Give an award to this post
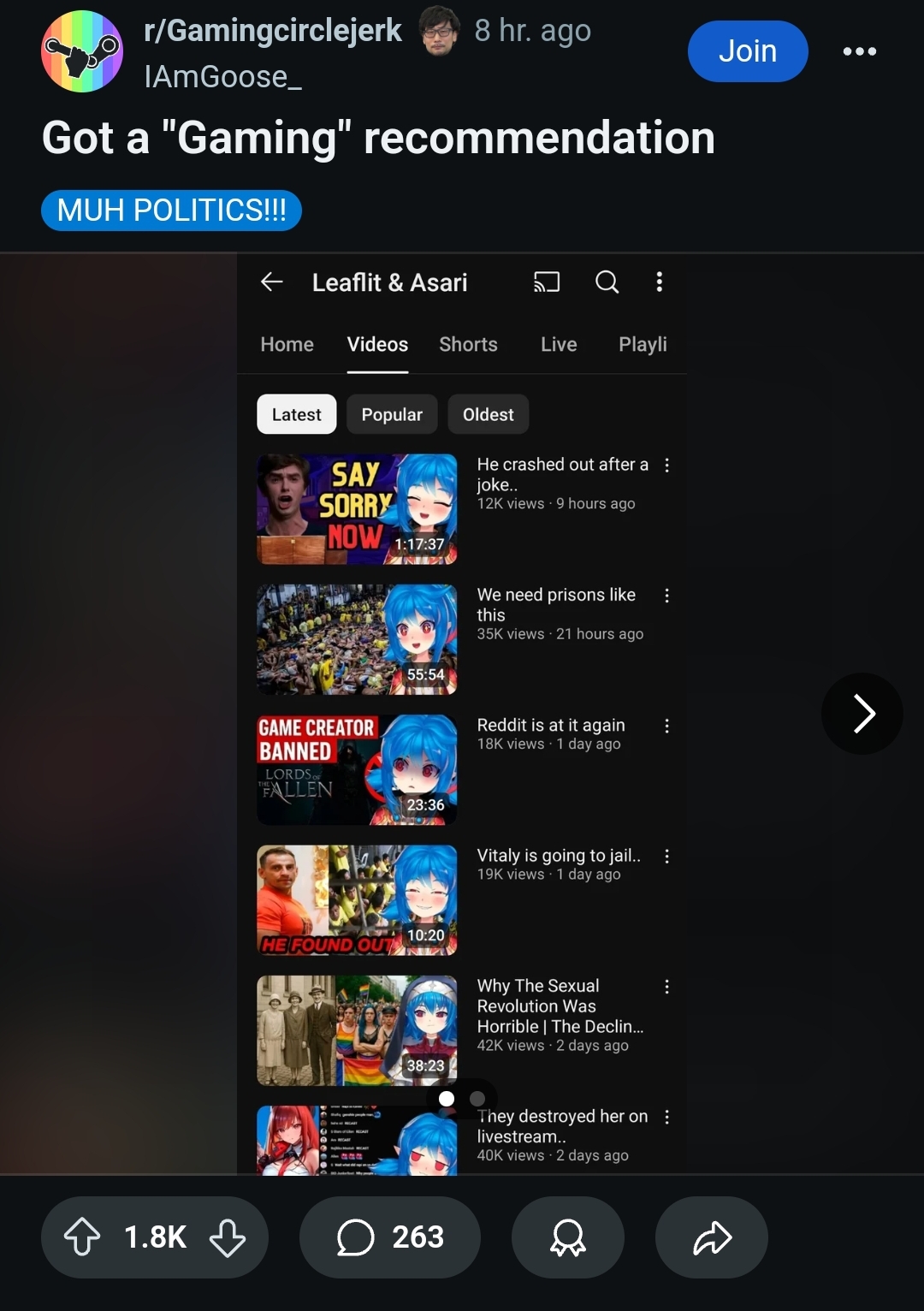Viewport: 924px width, 1311px height. (567, 1237)
